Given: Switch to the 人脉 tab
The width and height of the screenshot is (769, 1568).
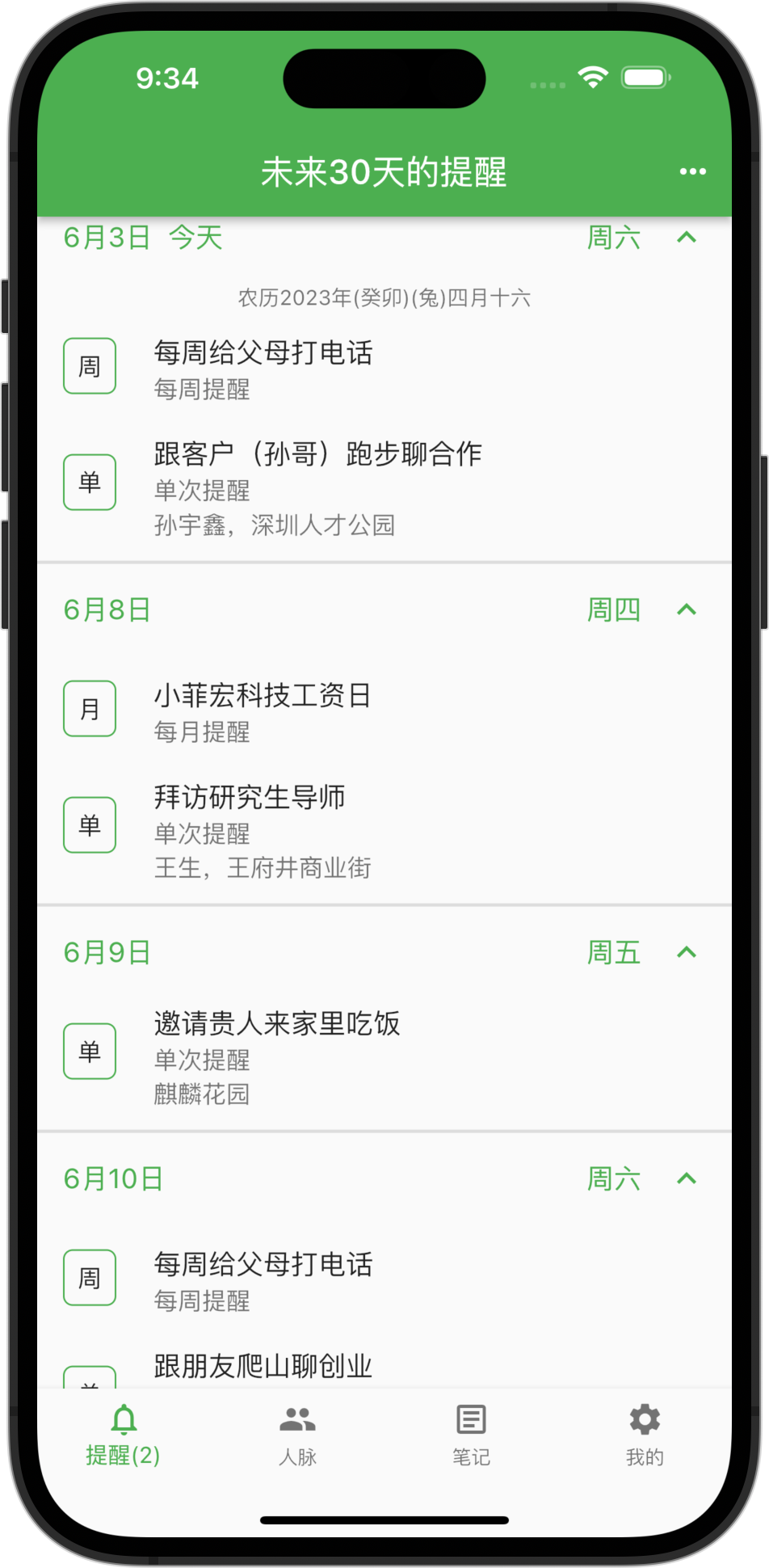Looking at the screenshot, I should click(x=297, y=1434).
